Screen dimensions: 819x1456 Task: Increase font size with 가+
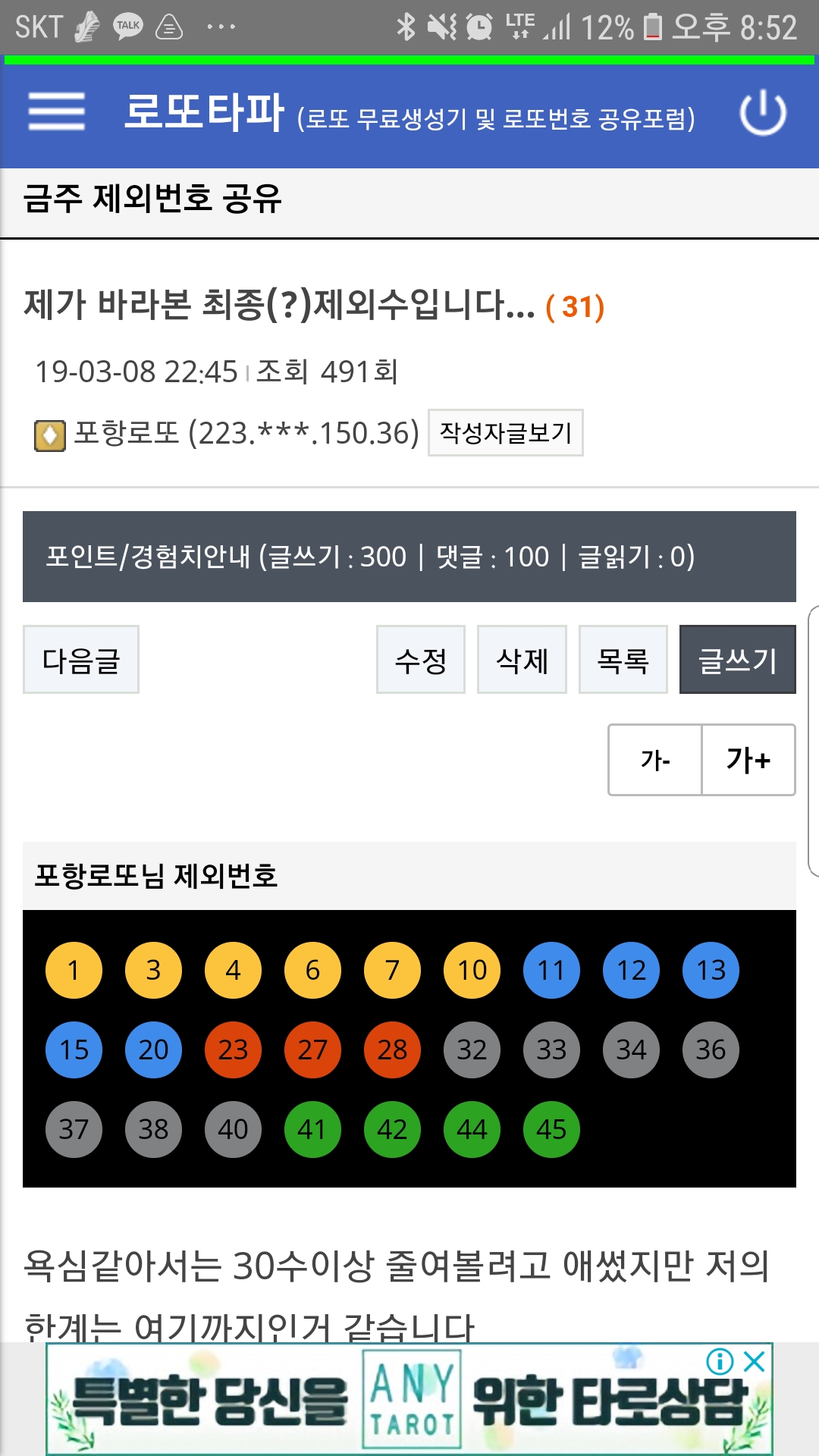pyautogui.click(x=748, y=760)
